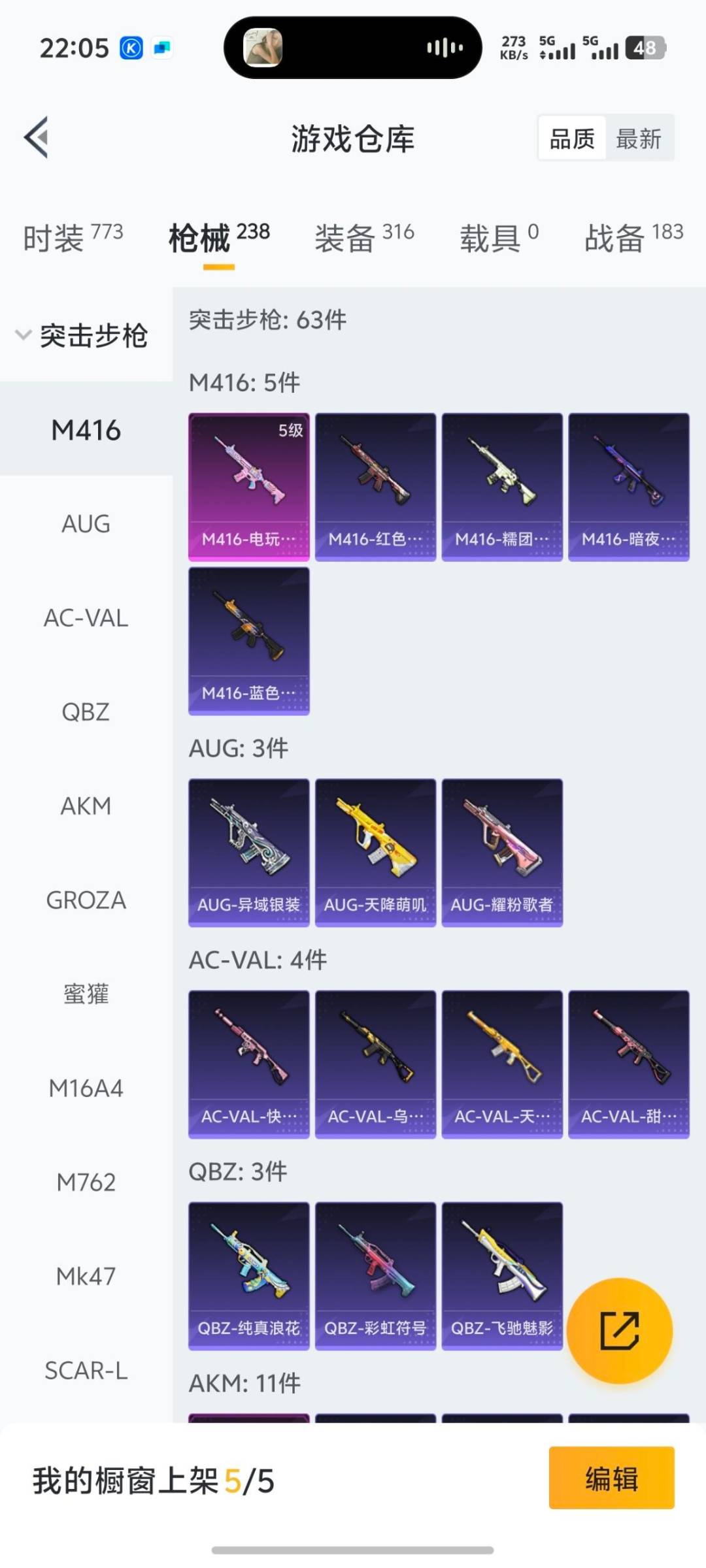706x1568 pixels.
Task: View the QBZ-纯真浪花 skin
Action: [x=248, y=1275]
